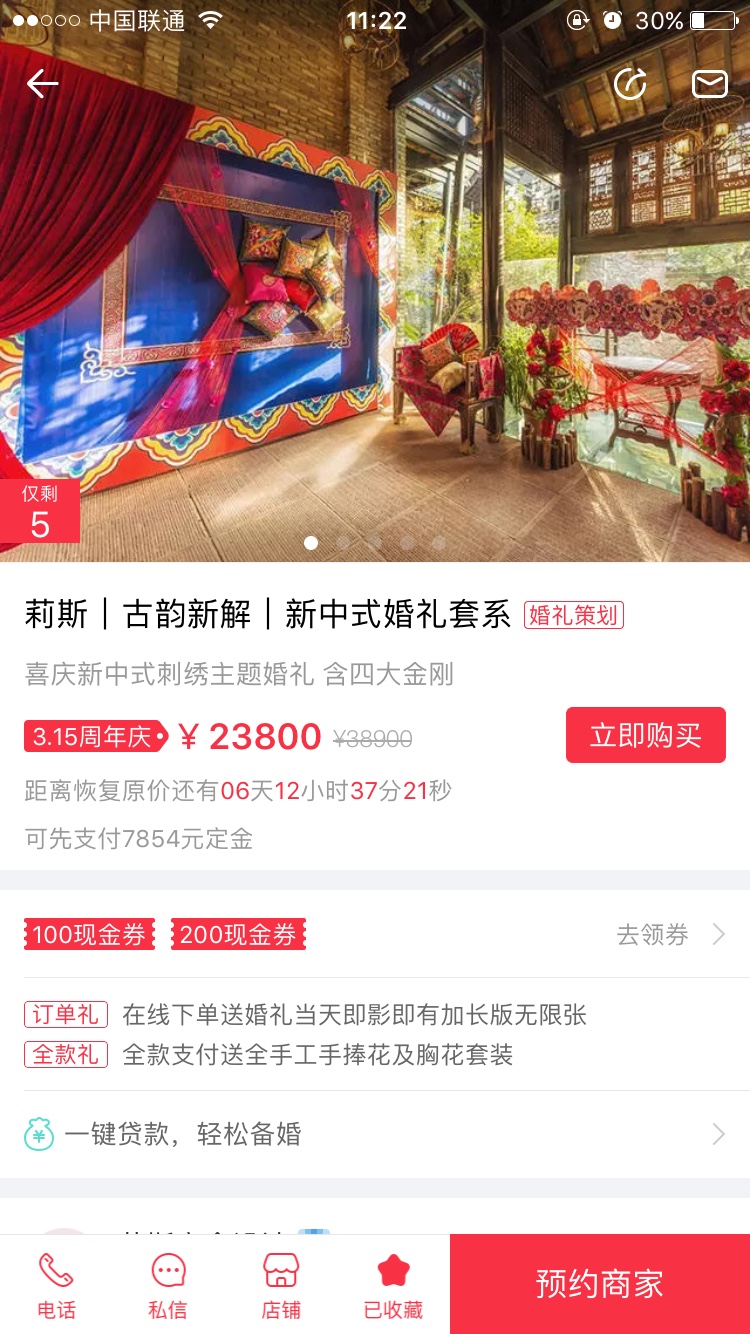Open the wedding venue banner photo
The height and width of the screenshot is (1334, 750).
coord(375,300)
